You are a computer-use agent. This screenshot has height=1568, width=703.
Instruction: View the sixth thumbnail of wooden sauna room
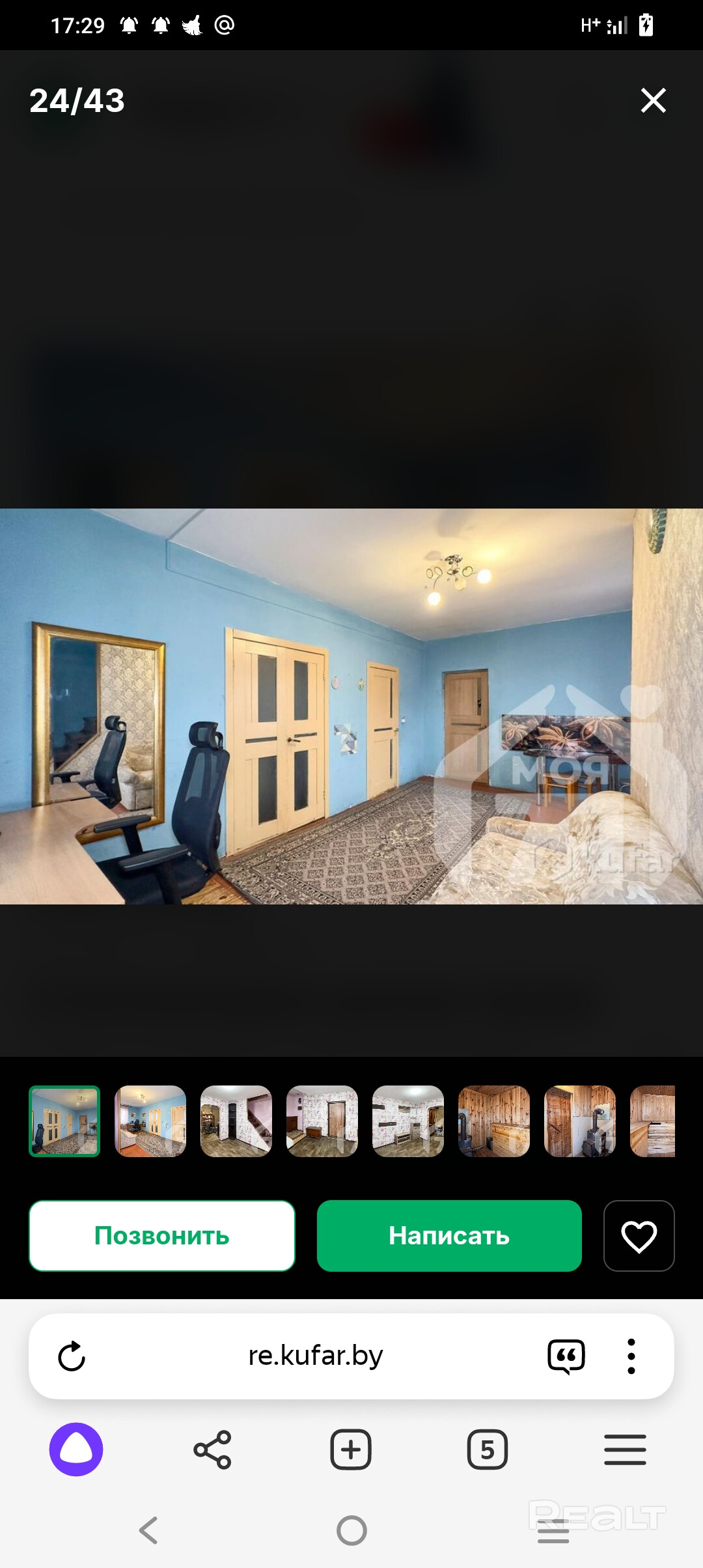pyautogui.click(x=494, y=1121)
